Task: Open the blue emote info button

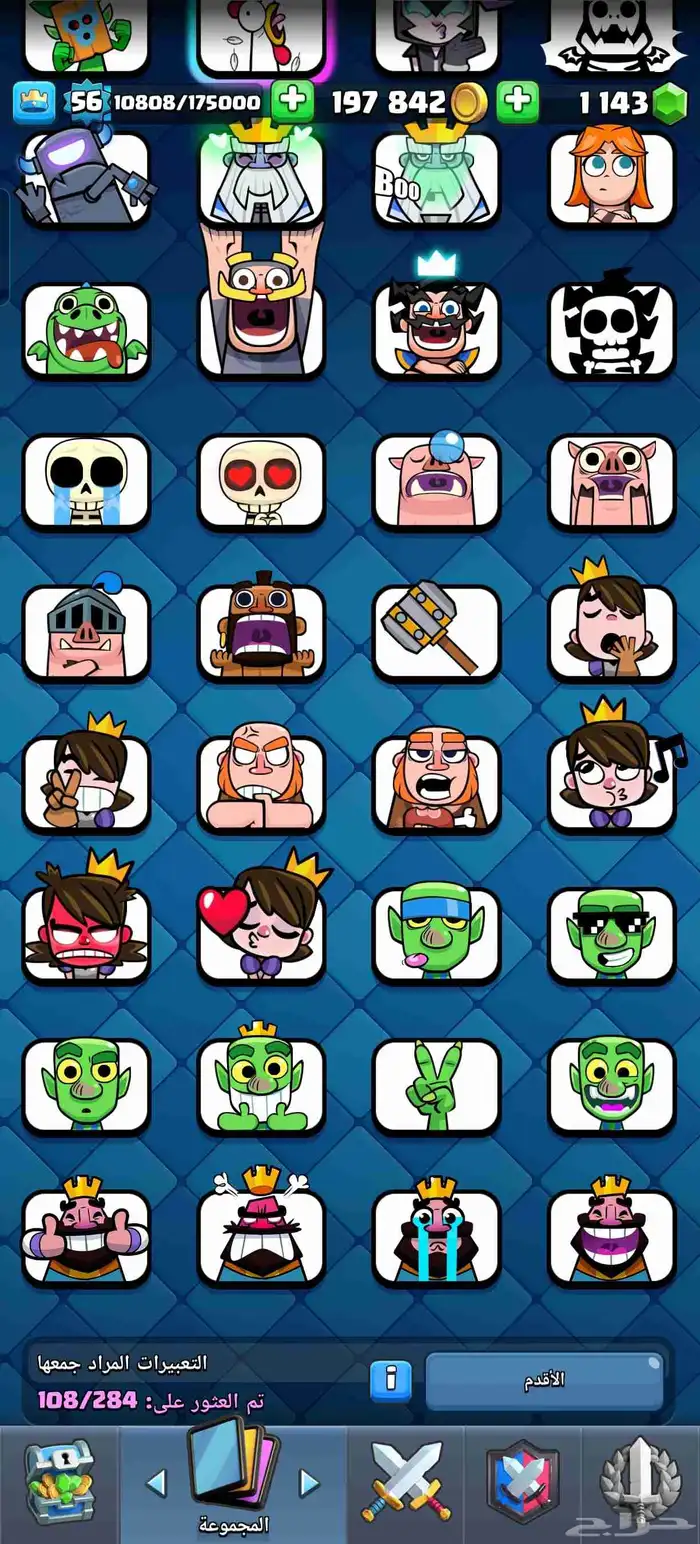Action: click(x=391, y=1380)
